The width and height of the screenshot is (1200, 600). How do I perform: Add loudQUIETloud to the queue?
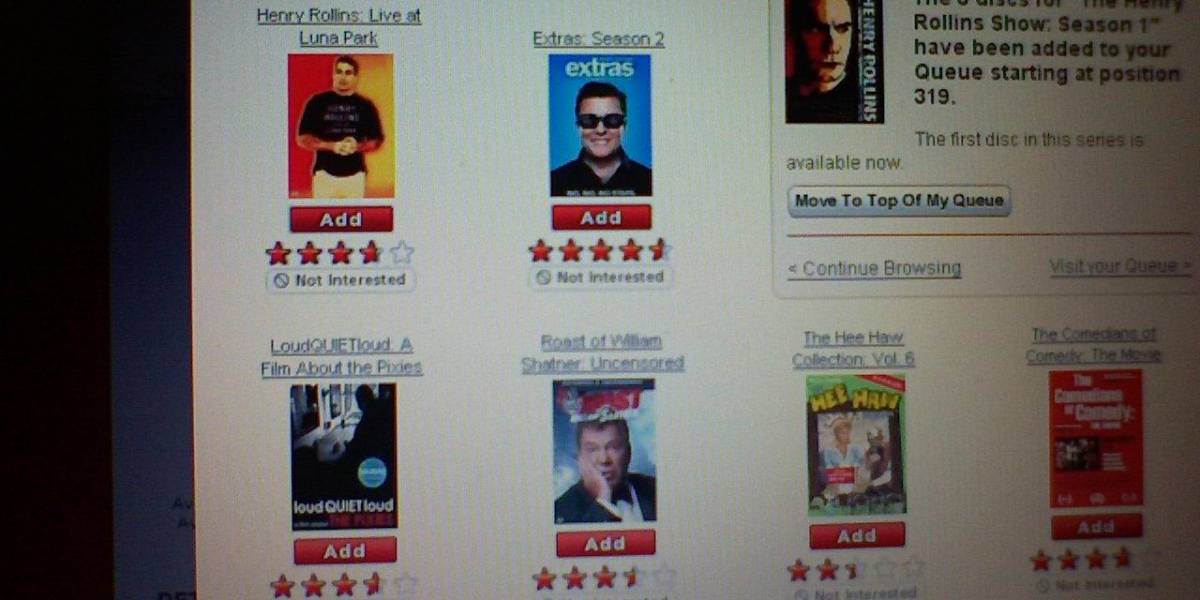[x=345, y=550]
